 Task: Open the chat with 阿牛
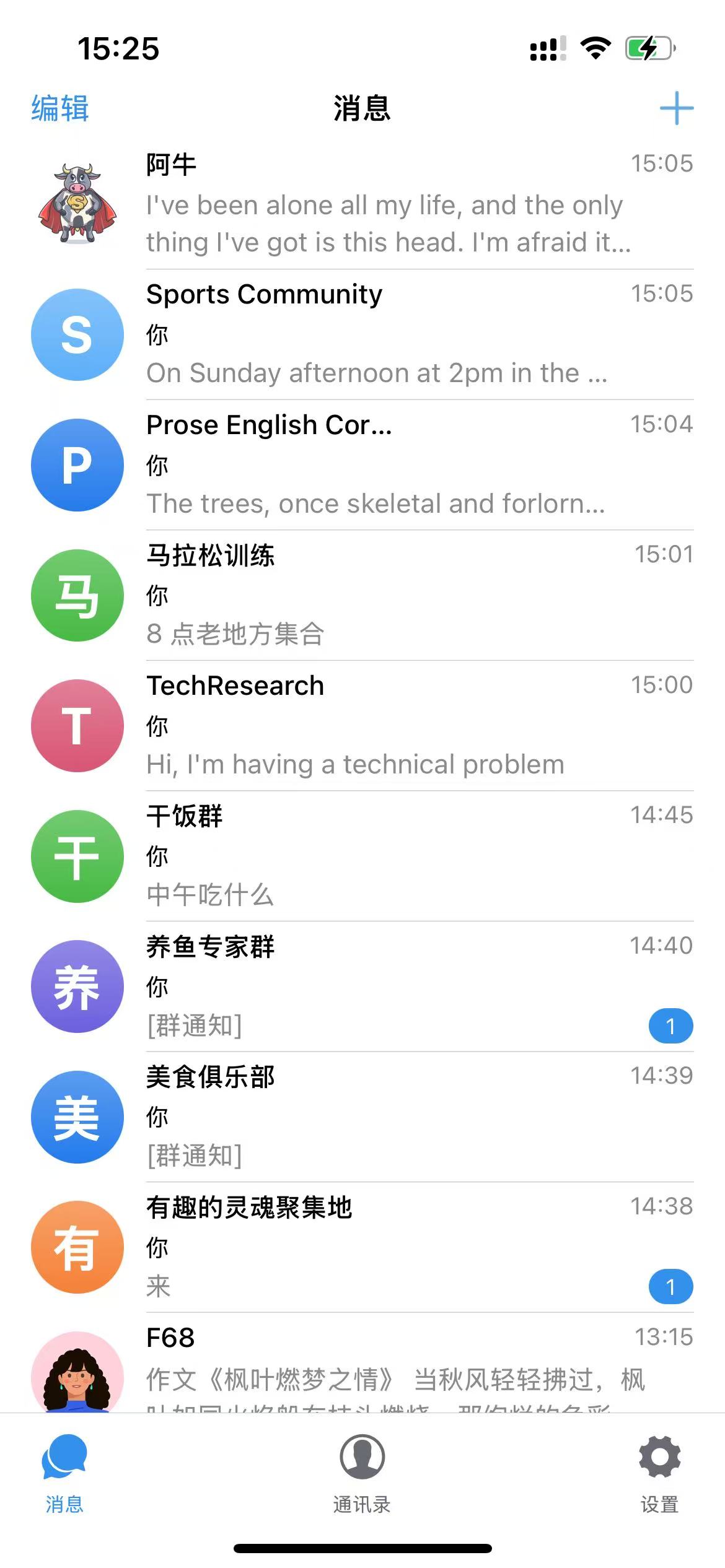[384, 204]
